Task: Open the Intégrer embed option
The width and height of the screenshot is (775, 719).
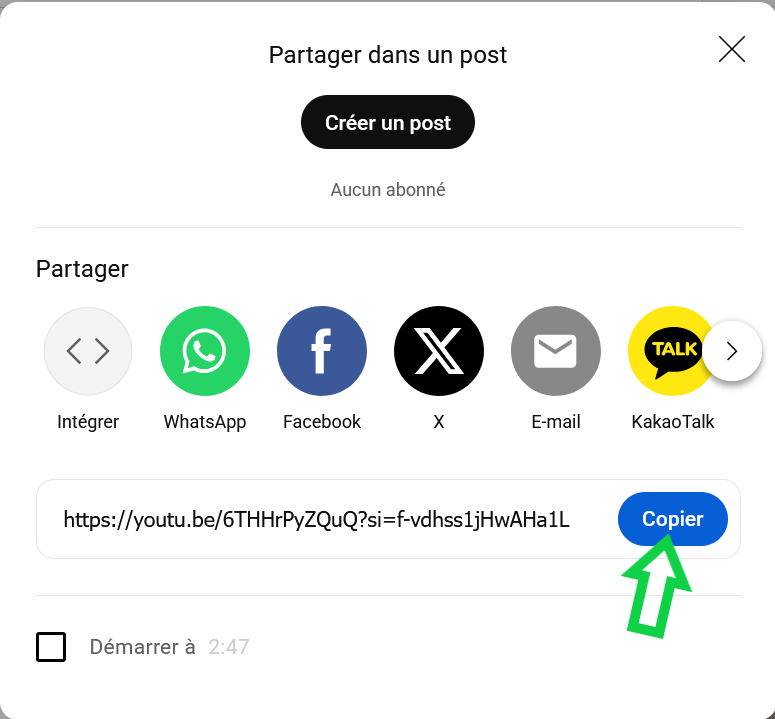Action: [88, 351]
